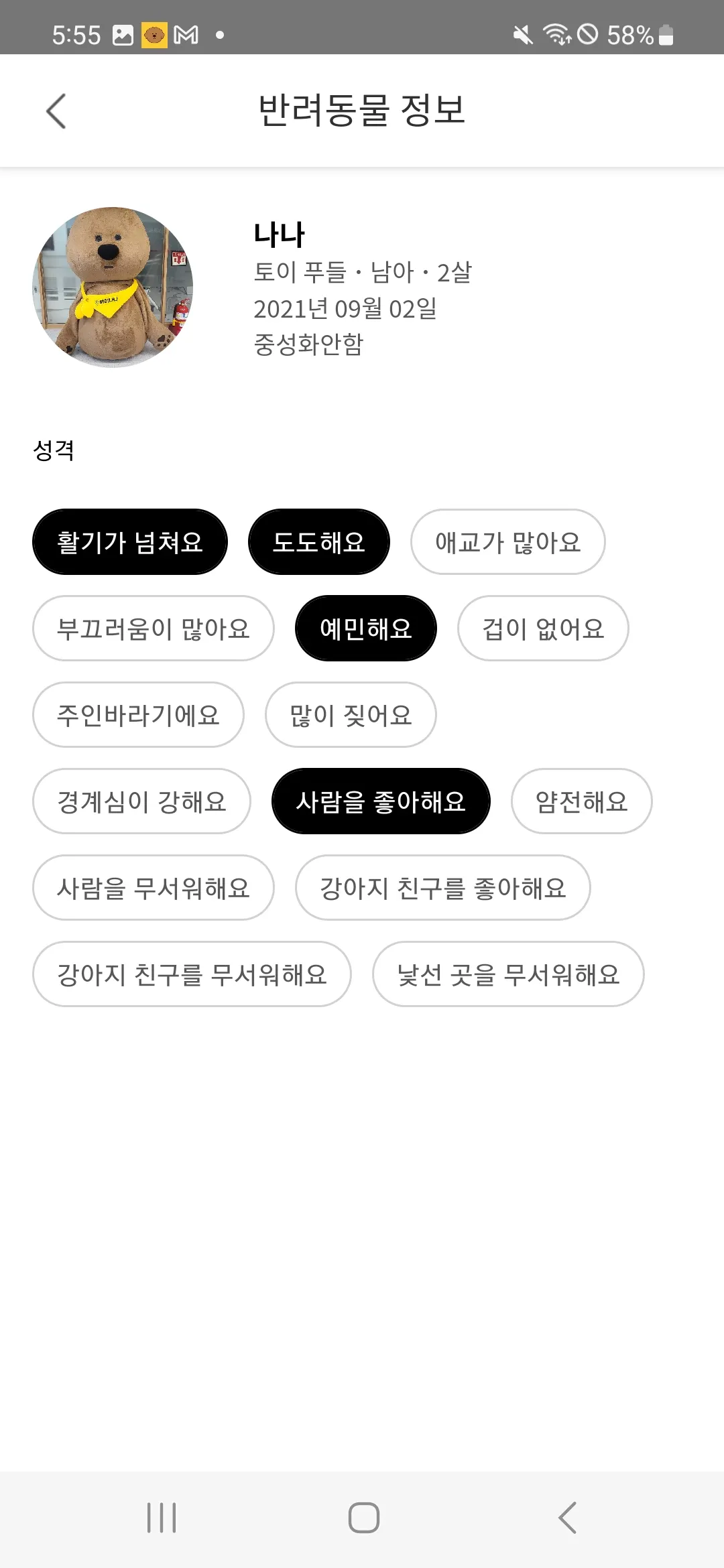Choose 강아지 친구를 좋아해요
This screenshot has width=724, height=1568.
(443, 888)
